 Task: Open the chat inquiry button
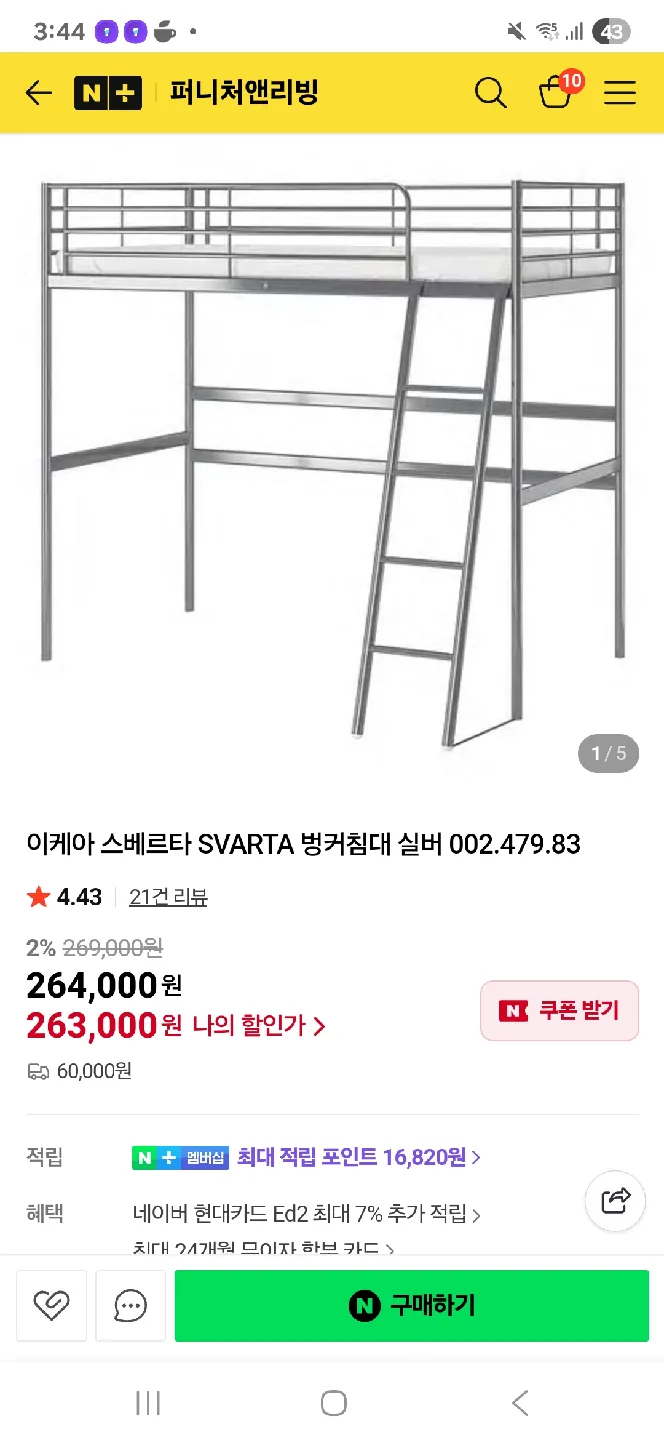pyautogui.click(x=130, y=1305)
